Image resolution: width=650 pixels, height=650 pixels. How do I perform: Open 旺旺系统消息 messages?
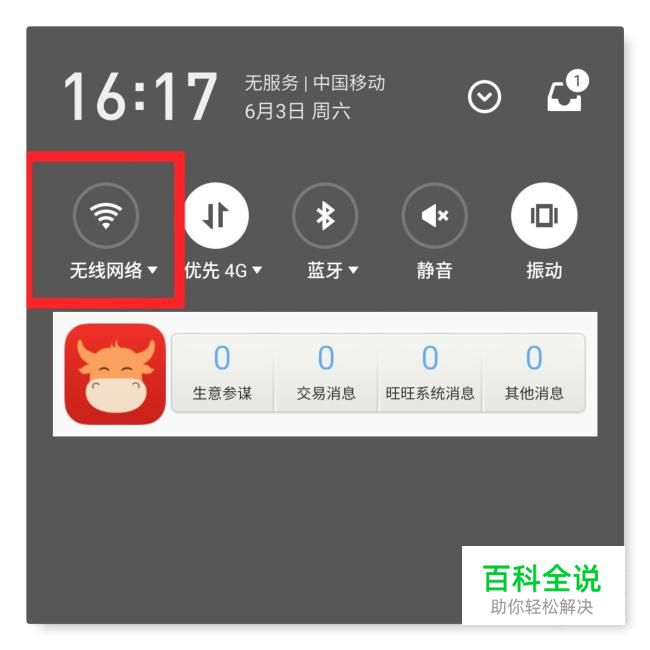[x=430, y=372]
